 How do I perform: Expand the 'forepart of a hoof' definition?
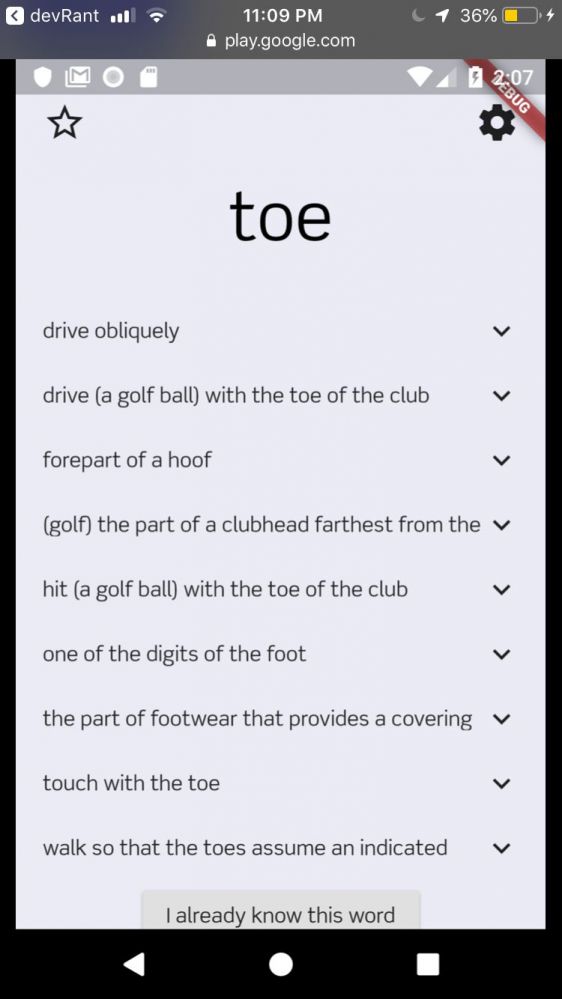pyautogui.click(x=502, y=460)
